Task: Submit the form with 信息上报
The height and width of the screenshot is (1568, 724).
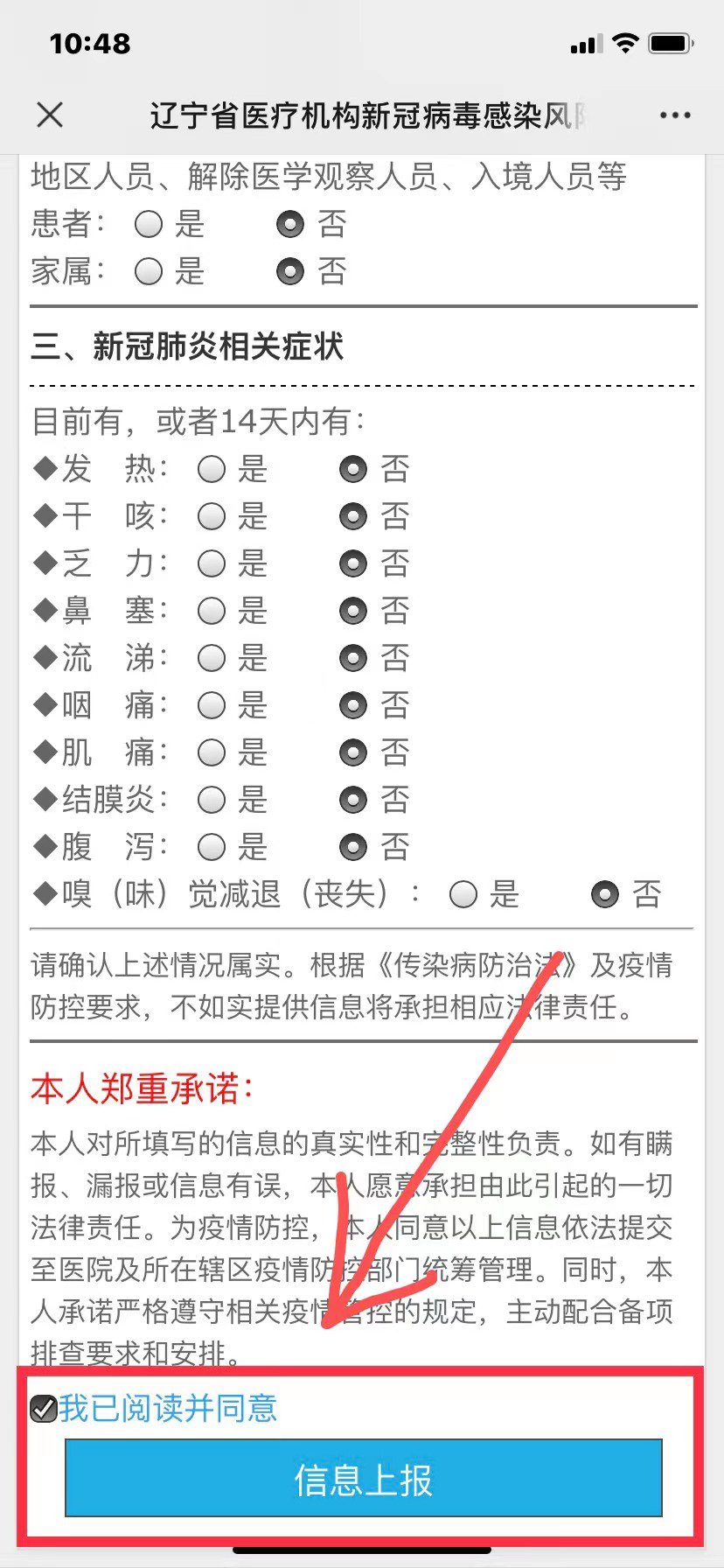Action: pos(363,1479)
